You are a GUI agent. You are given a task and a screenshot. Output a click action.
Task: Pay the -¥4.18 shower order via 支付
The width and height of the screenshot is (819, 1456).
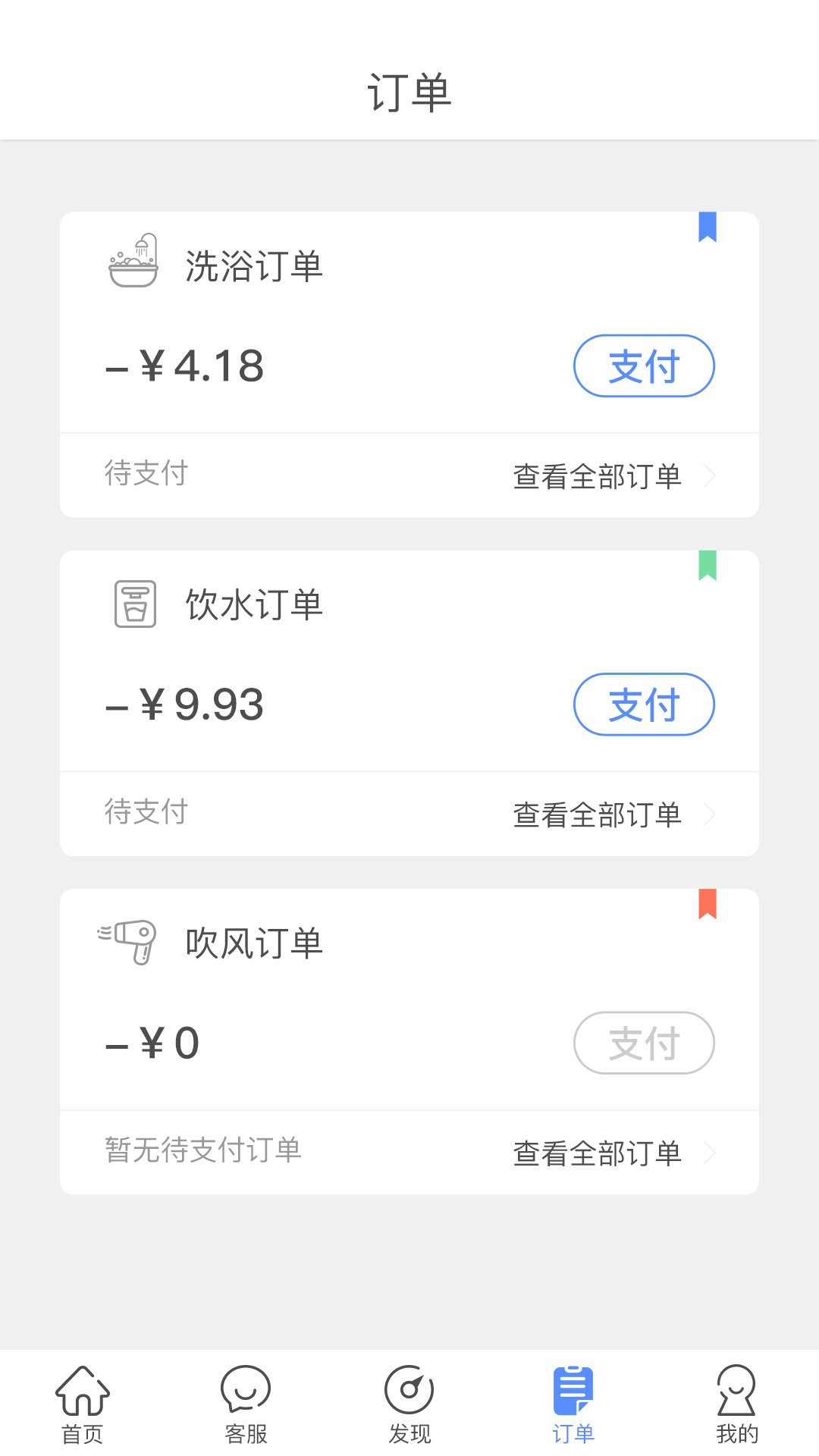tap(644, 366)
